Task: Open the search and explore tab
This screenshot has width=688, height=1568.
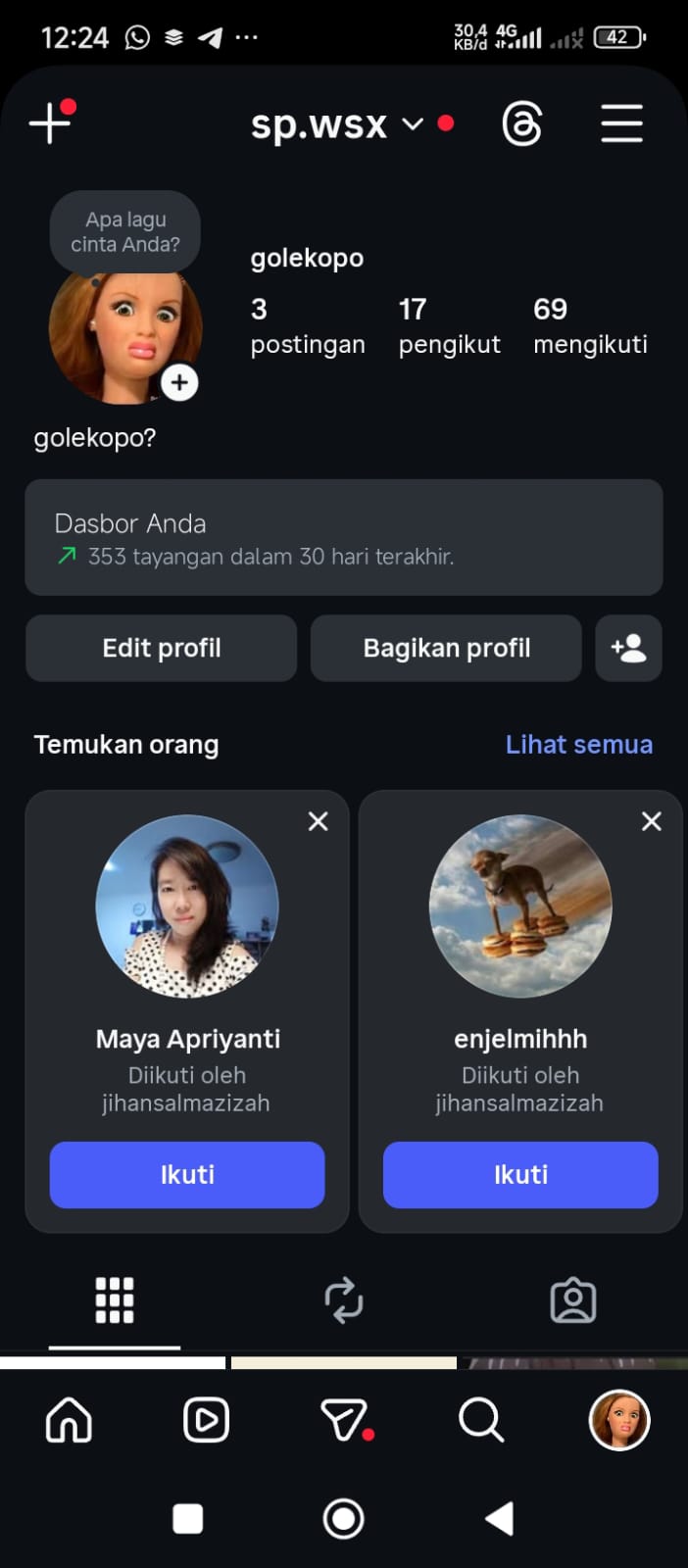Action: pos(481,1420)
